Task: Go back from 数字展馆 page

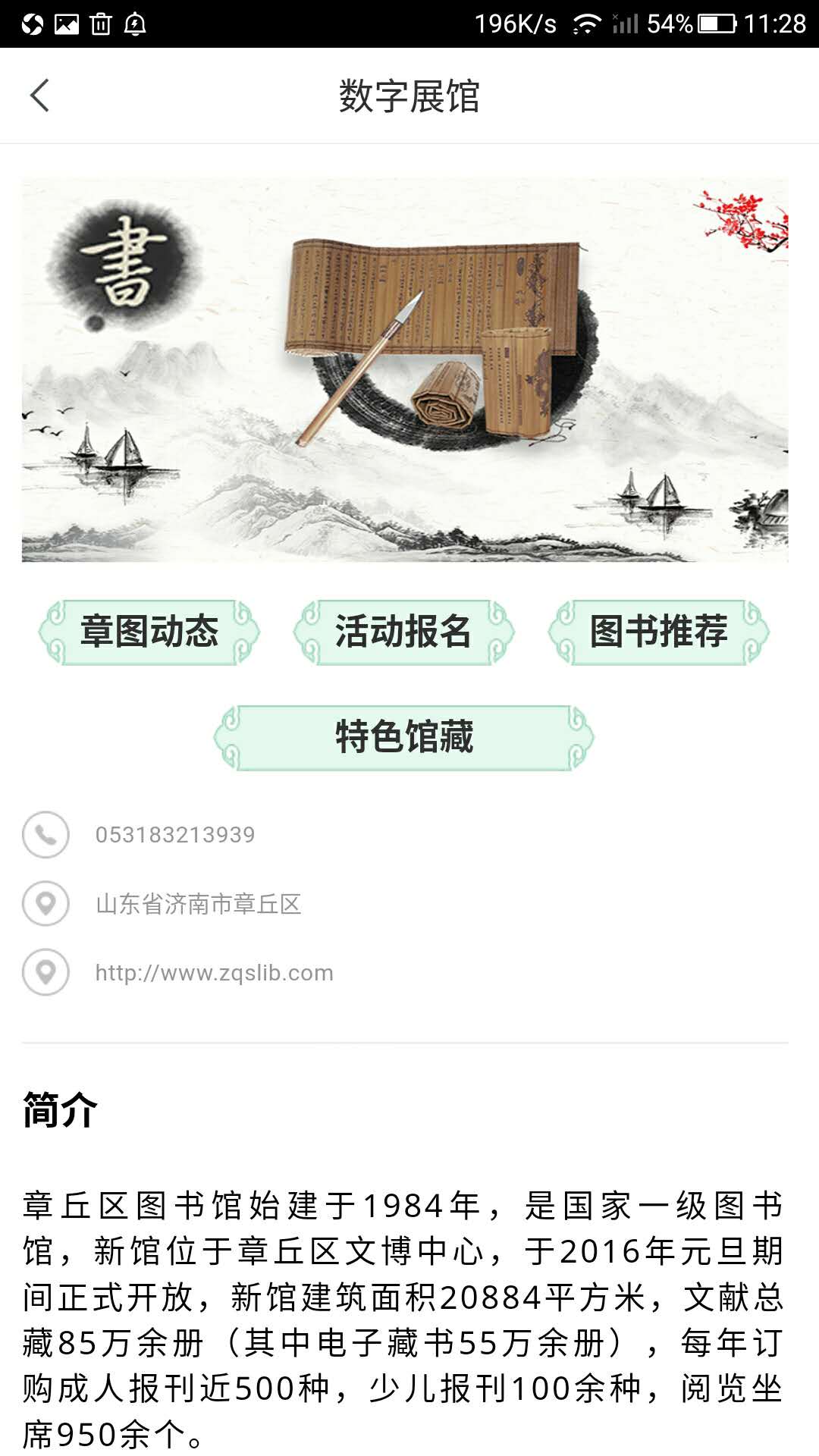Action: click(40, 96)
